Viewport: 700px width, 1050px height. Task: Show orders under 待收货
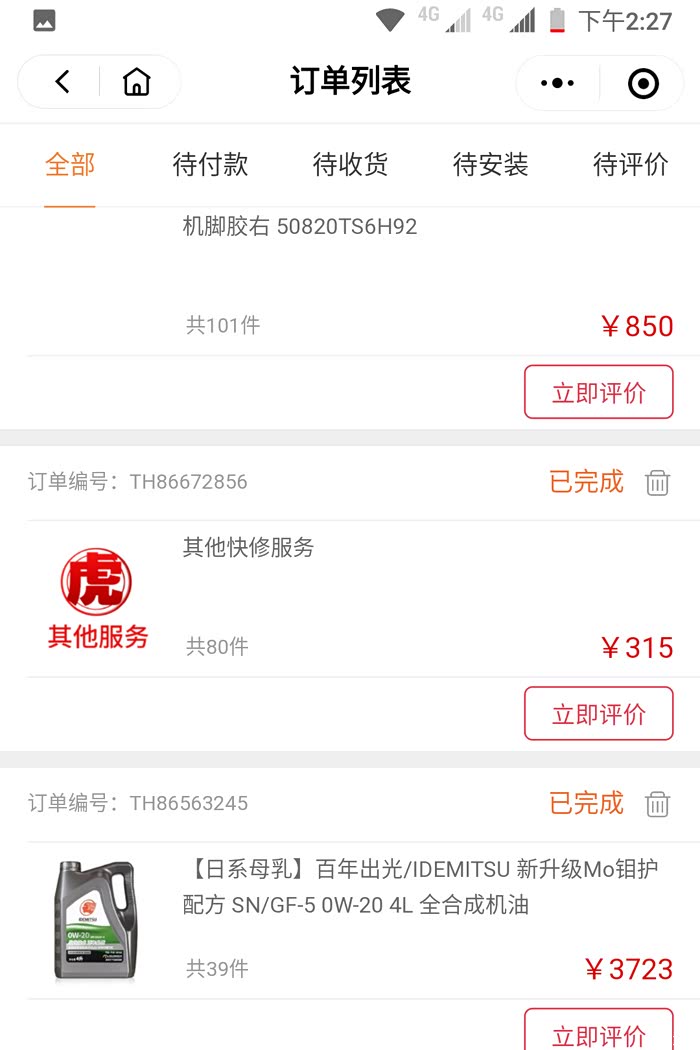click(350, 165)
